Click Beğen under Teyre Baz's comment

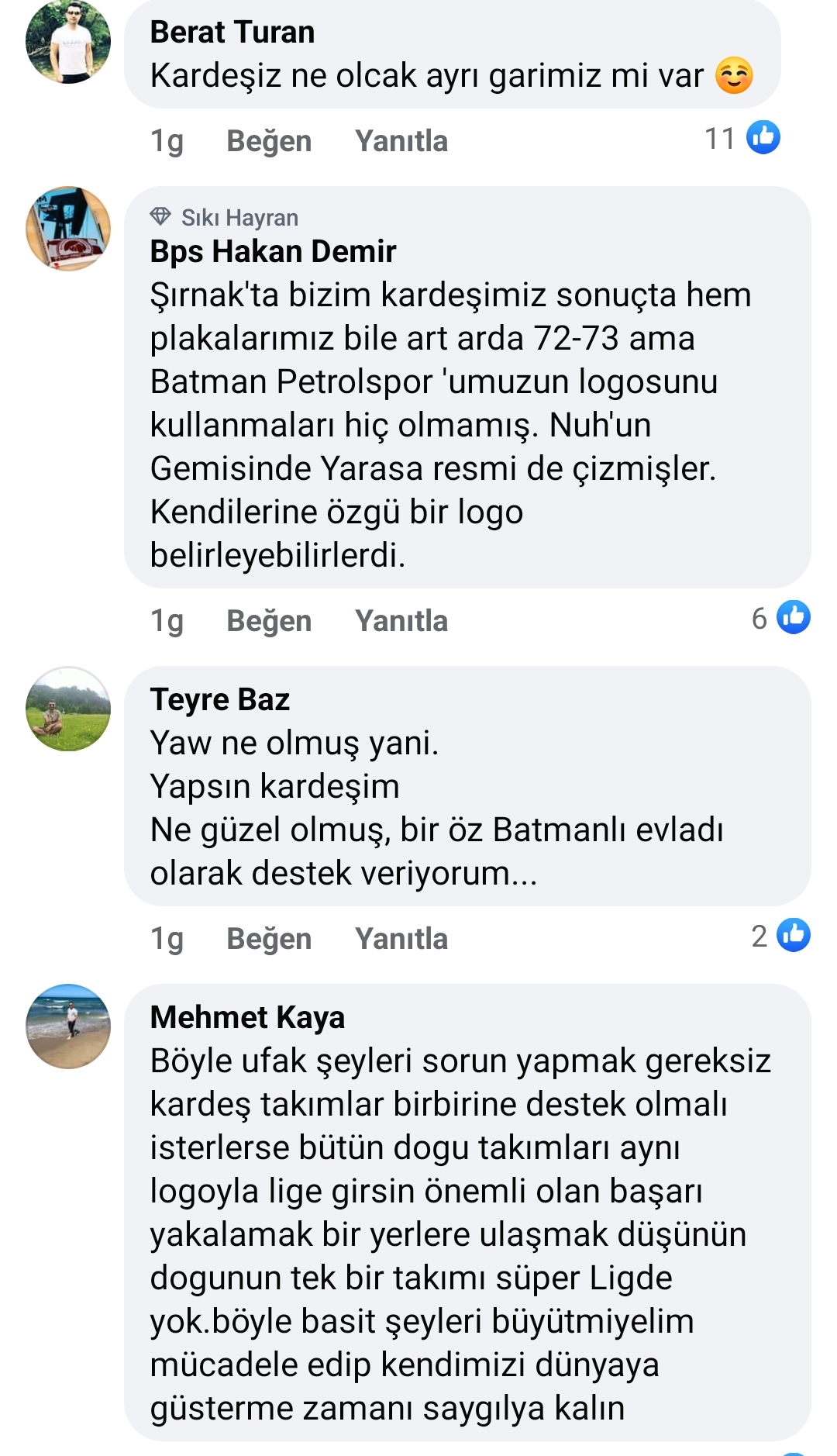[267, 938]
